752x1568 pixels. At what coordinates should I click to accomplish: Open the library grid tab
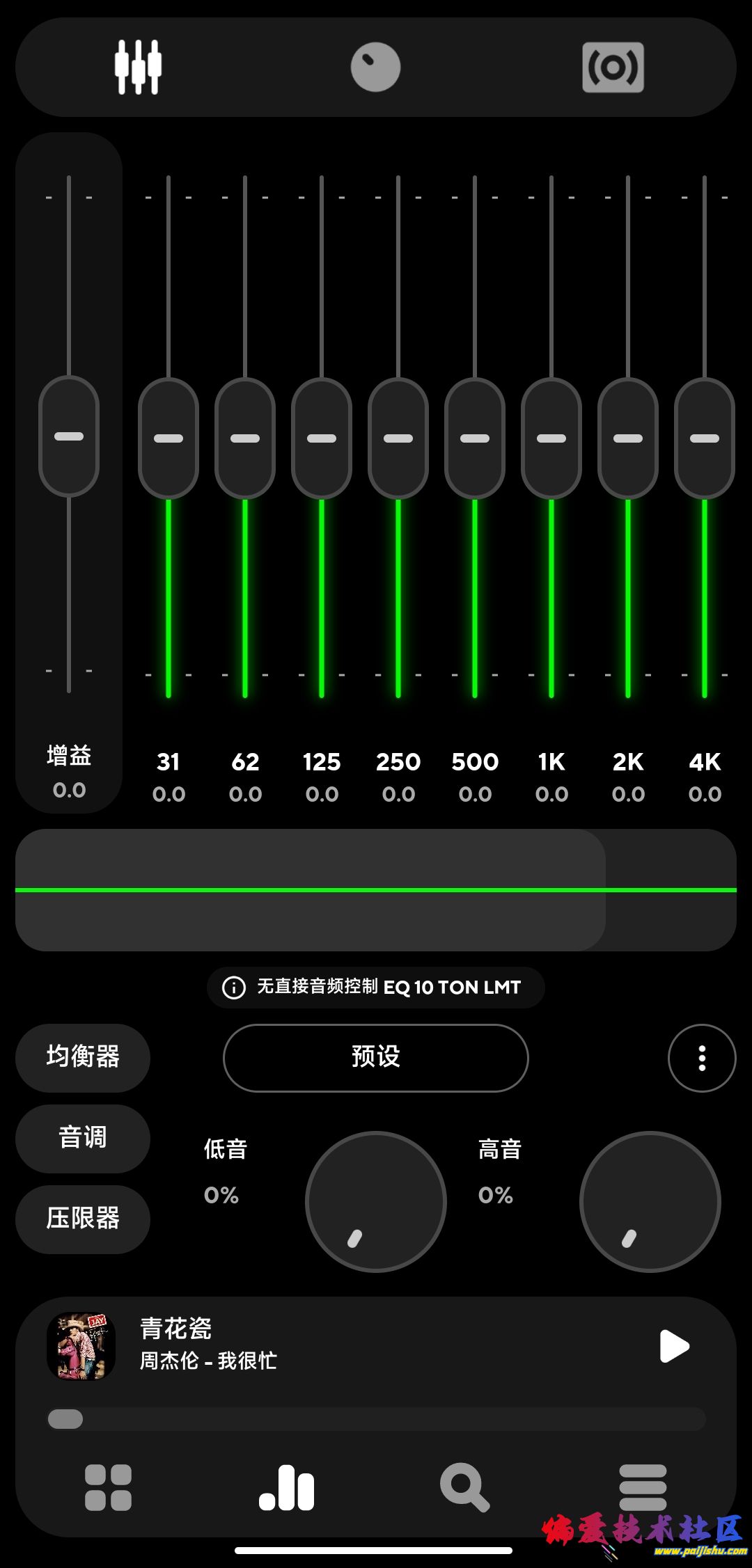click(108, 1487)
